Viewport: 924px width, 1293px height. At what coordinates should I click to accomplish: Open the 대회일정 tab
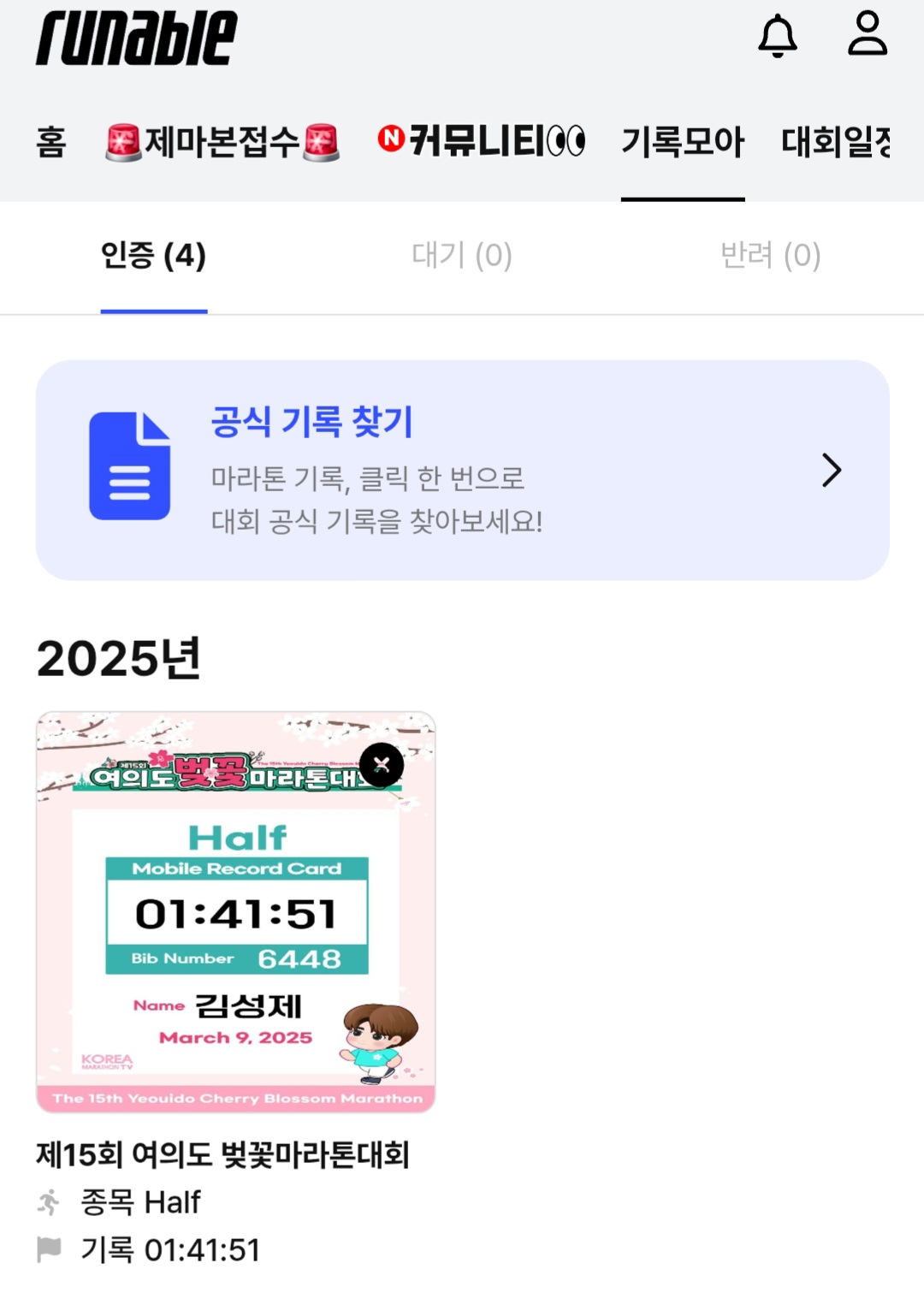[x=835, y=142]
